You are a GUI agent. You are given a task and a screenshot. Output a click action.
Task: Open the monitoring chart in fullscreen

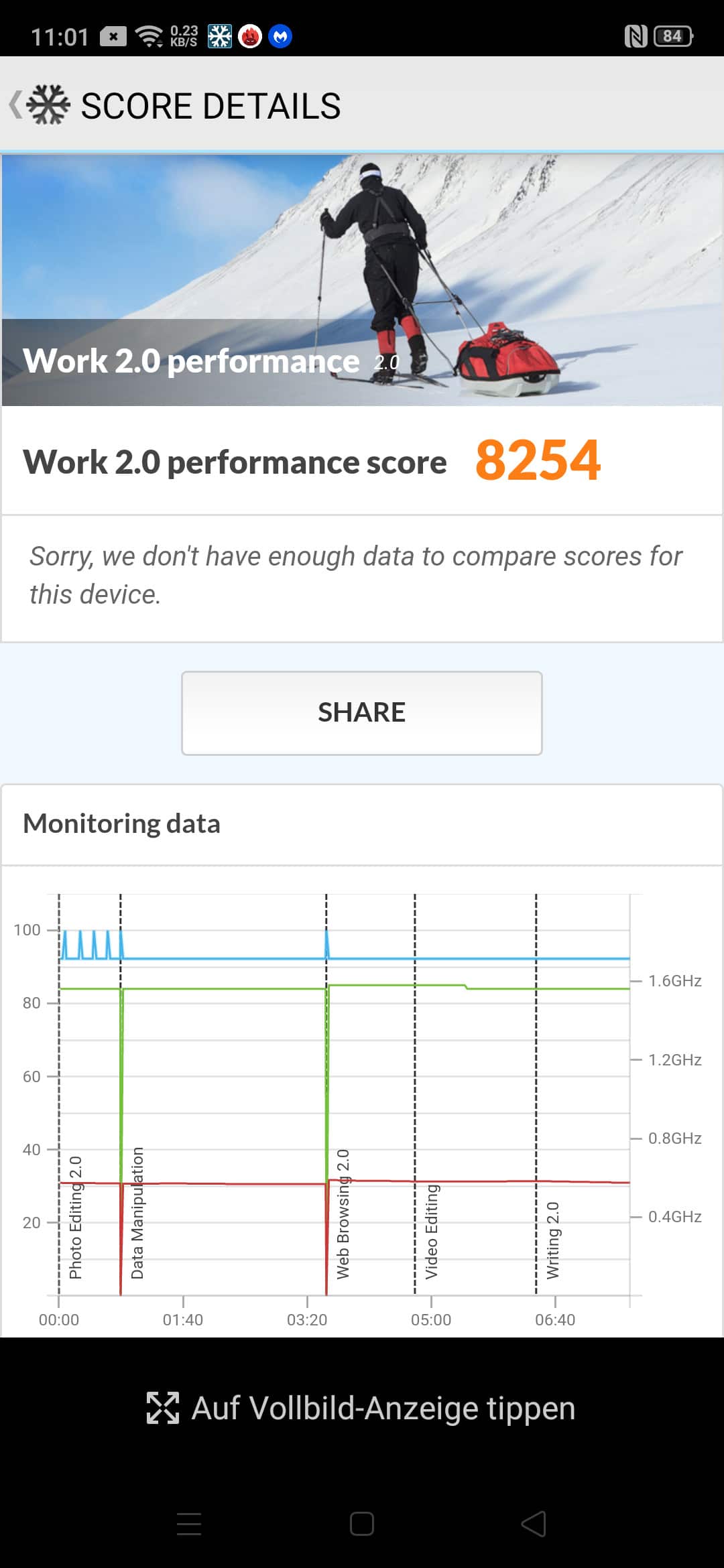tap(361, 1408)
